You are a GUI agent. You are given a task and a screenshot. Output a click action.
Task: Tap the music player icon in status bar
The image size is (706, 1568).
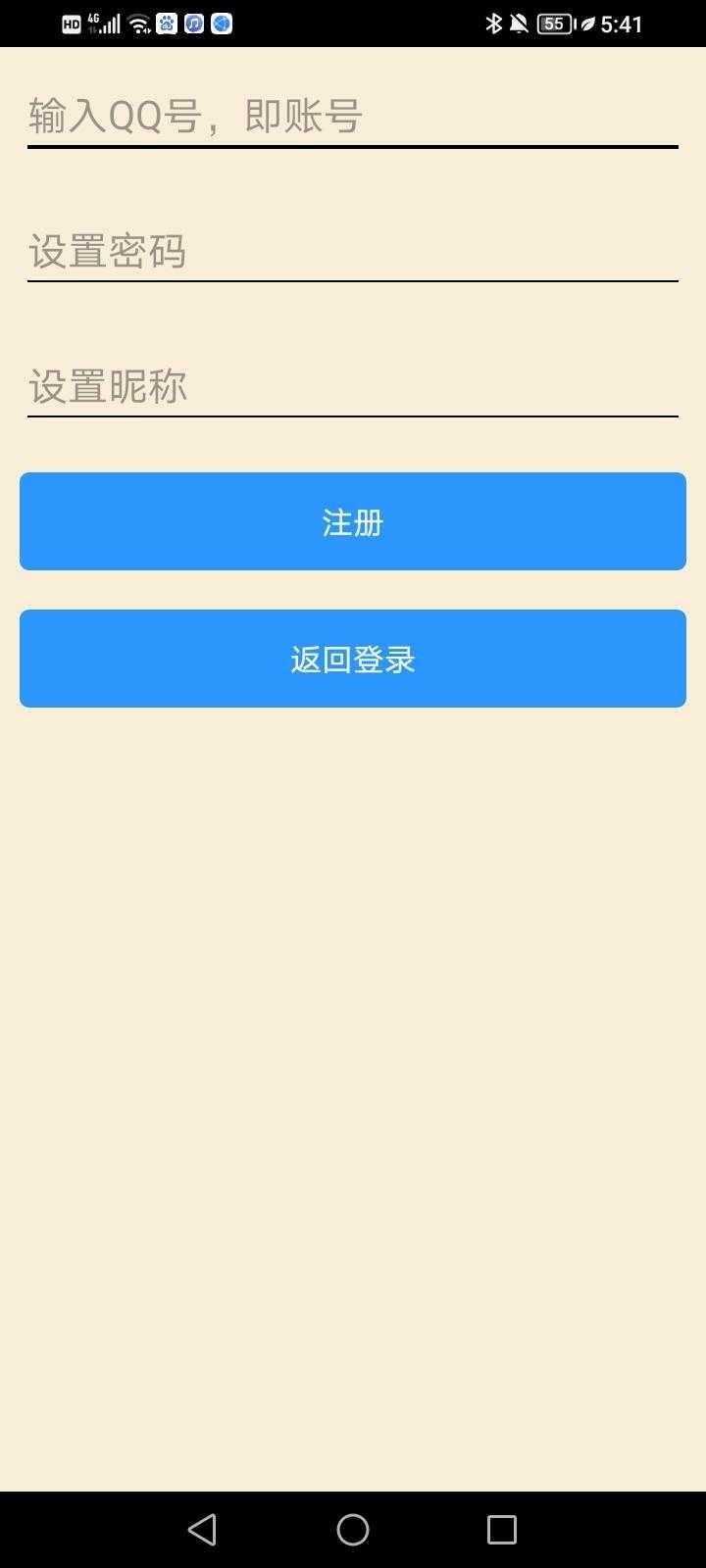pyautogui.click(x=195, y=24)
